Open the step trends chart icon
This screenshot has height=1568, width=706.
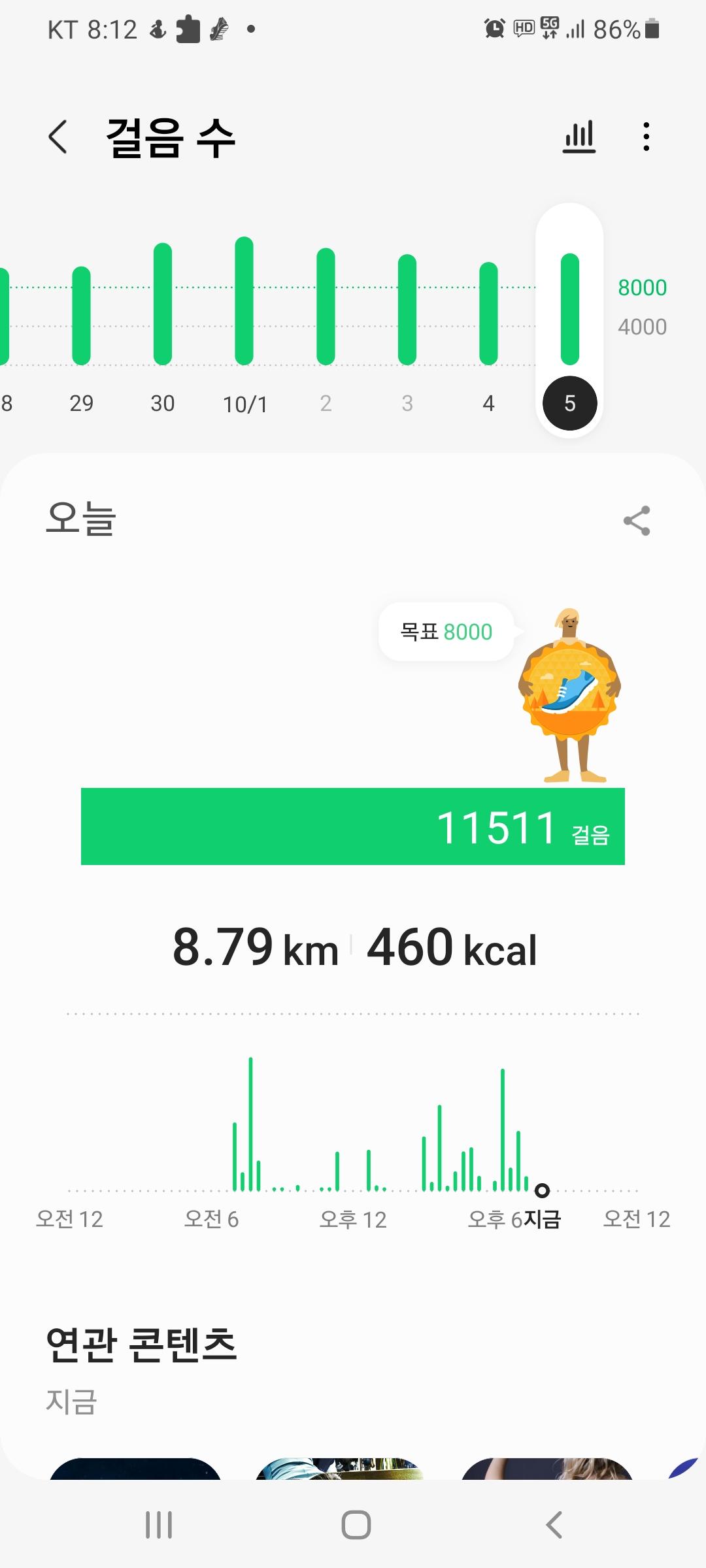(579, 137)
